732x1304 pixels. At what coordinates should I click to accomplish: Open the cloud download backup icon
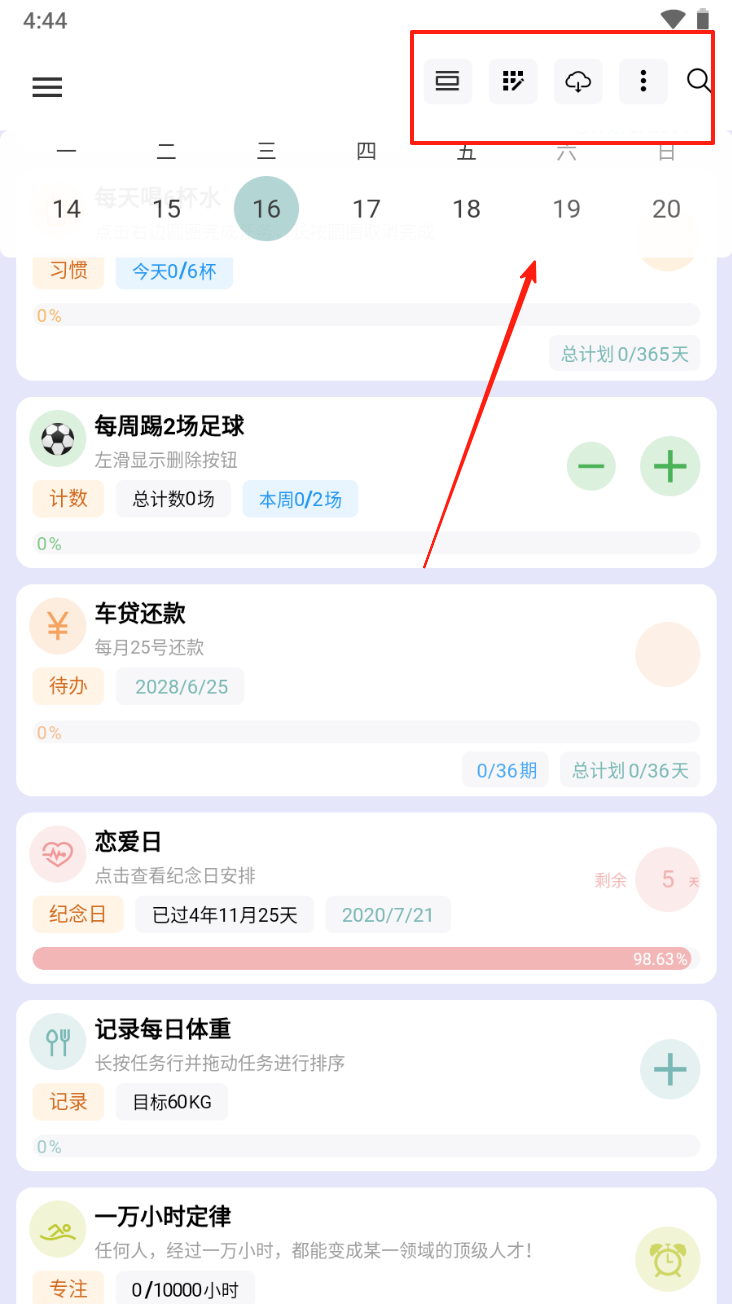[x=578, y=82]
